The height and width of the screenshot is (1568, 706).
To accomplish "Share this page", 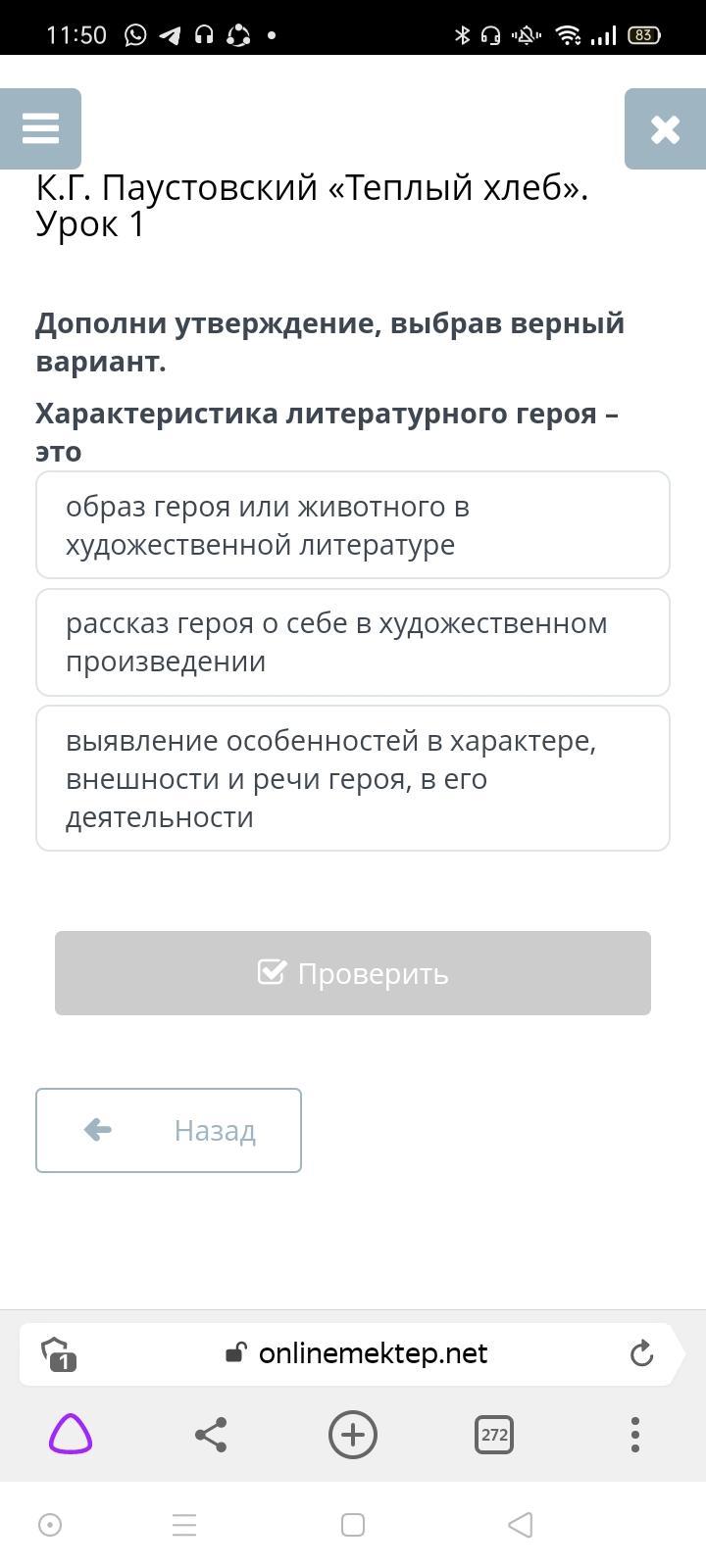I will [211, 1435].
